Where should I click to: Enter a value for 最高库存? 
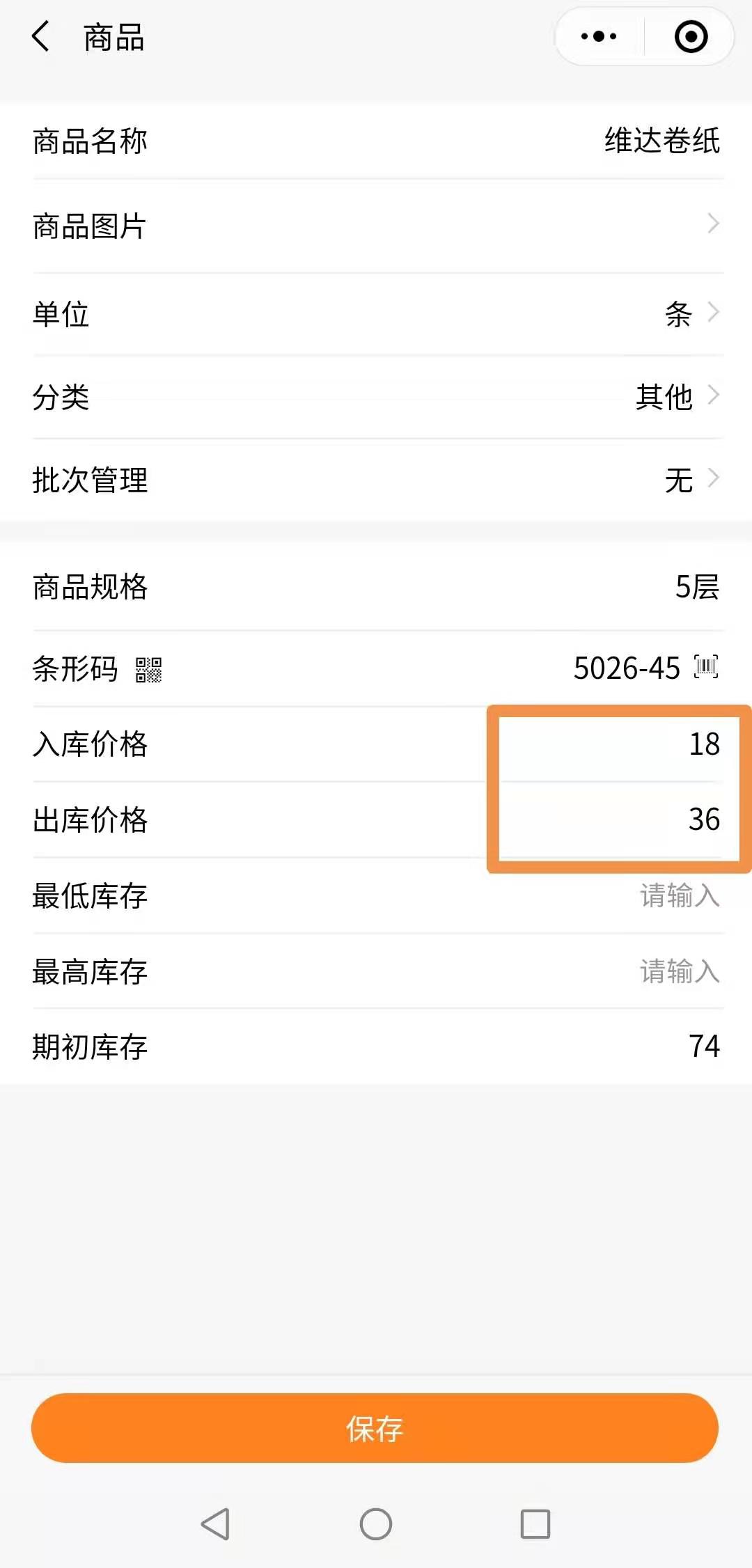[679, 971]
